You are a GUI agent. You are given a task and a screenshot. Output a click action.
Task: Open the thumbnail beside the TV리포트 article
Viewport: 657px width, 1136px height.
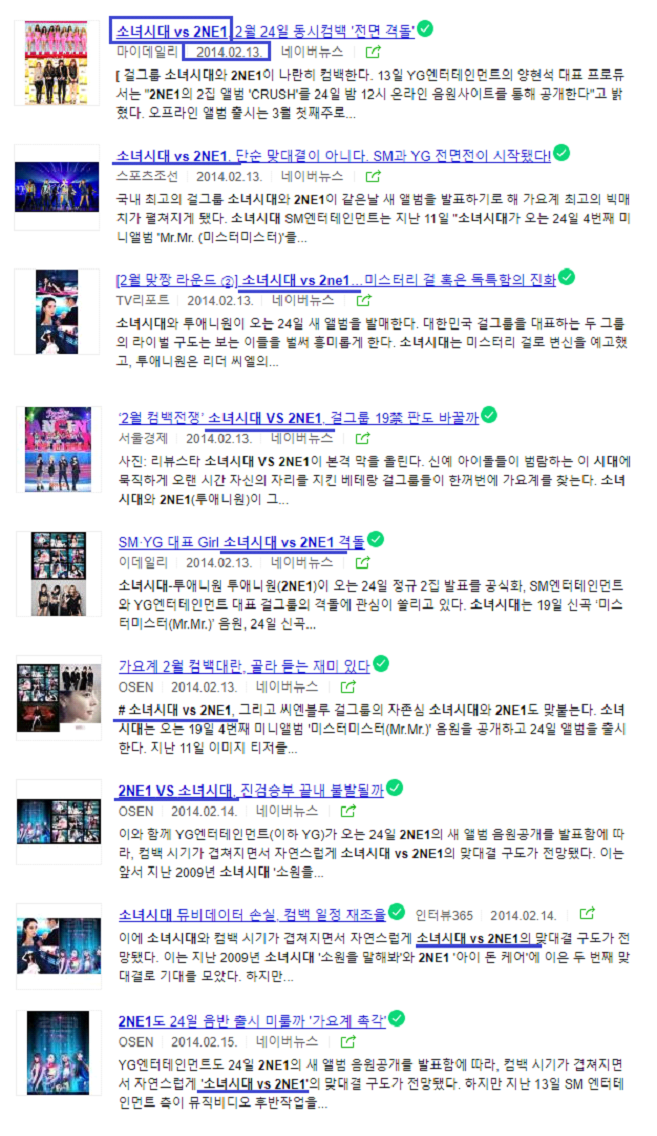click(57, 311)
